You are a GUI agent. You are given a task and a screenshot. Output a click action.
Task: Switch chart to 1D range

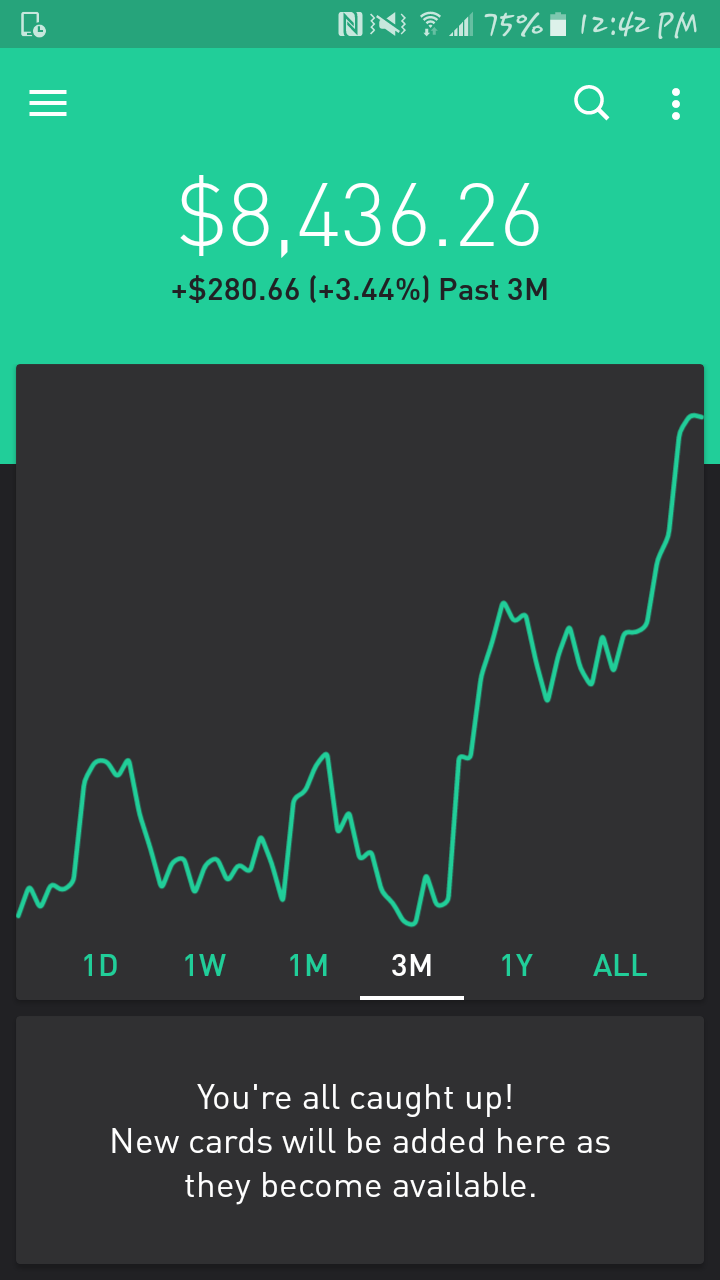[100, 965]
